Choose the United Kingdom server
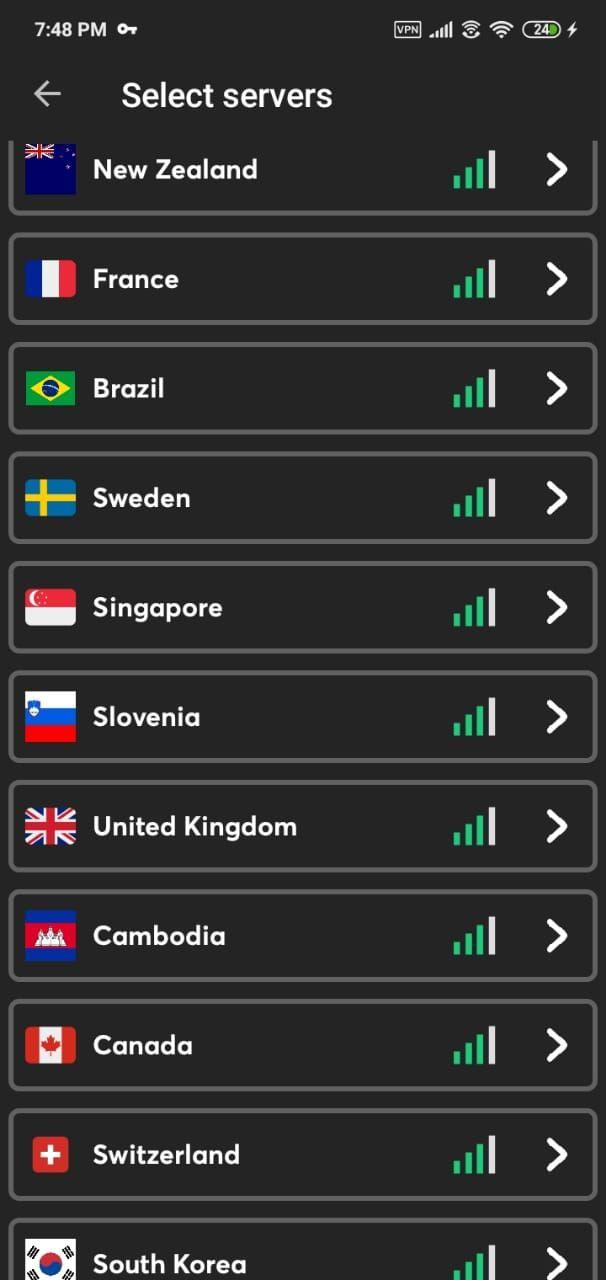The height and width of the screenshot is (1280, 606). pos(302,826)
